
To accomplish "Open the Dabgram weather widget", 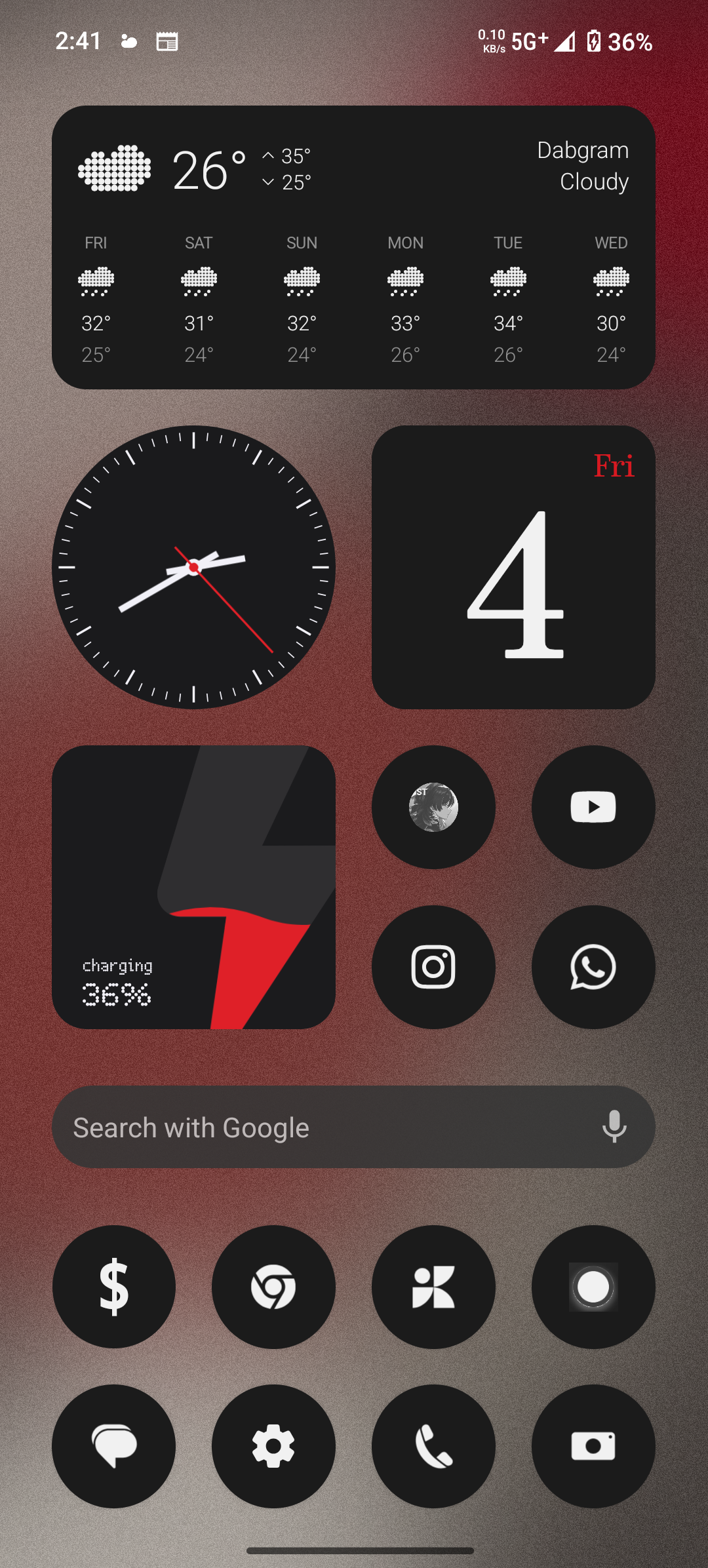I will click(353, 247).
